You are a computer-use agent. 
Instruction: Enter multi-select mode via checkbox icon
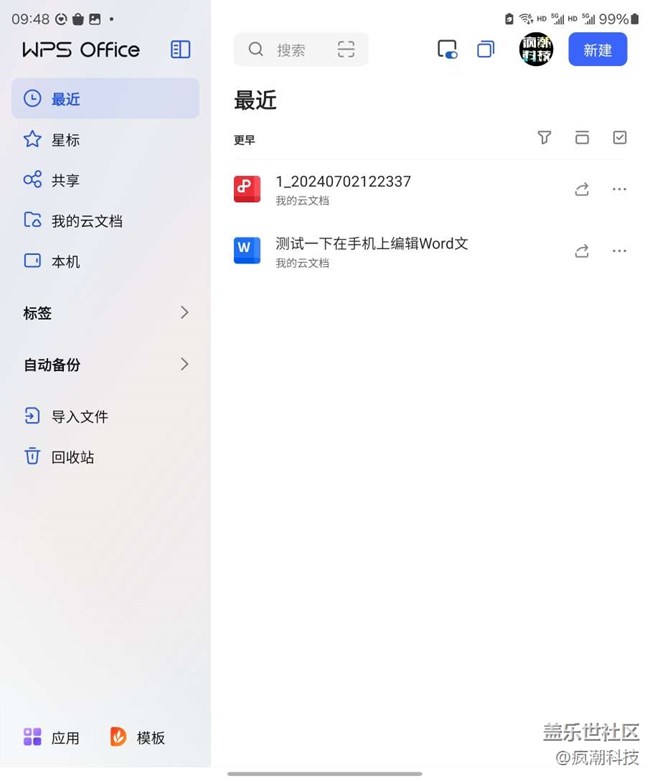click(x=619, y=138)
